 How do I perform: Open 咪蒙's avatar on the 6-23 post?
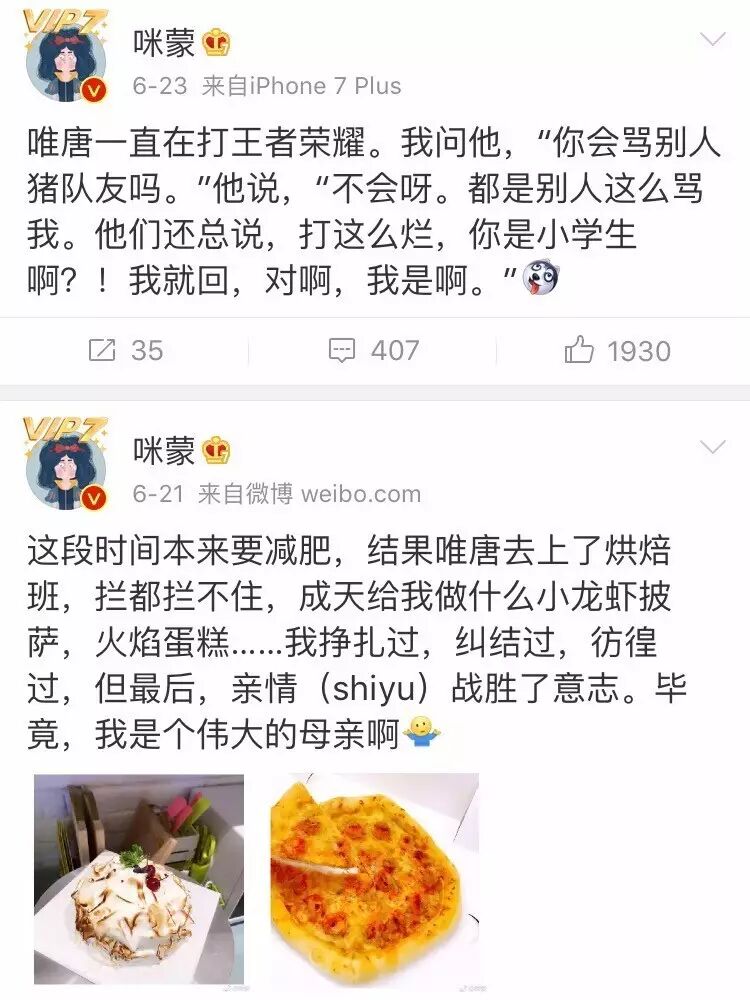click(66, 62)
